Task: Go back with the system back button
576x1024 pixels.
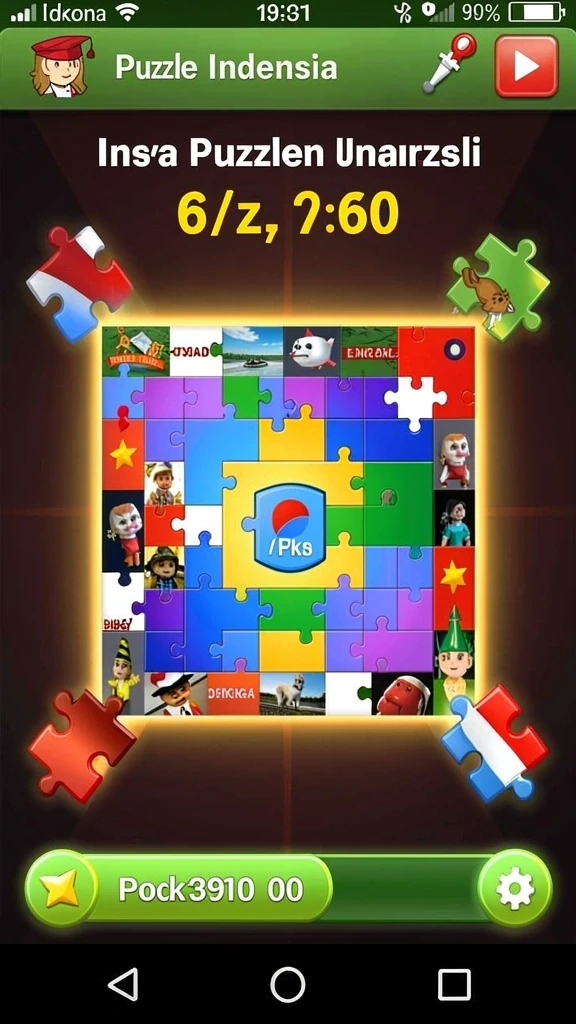Action: click(x=123, y=984)
